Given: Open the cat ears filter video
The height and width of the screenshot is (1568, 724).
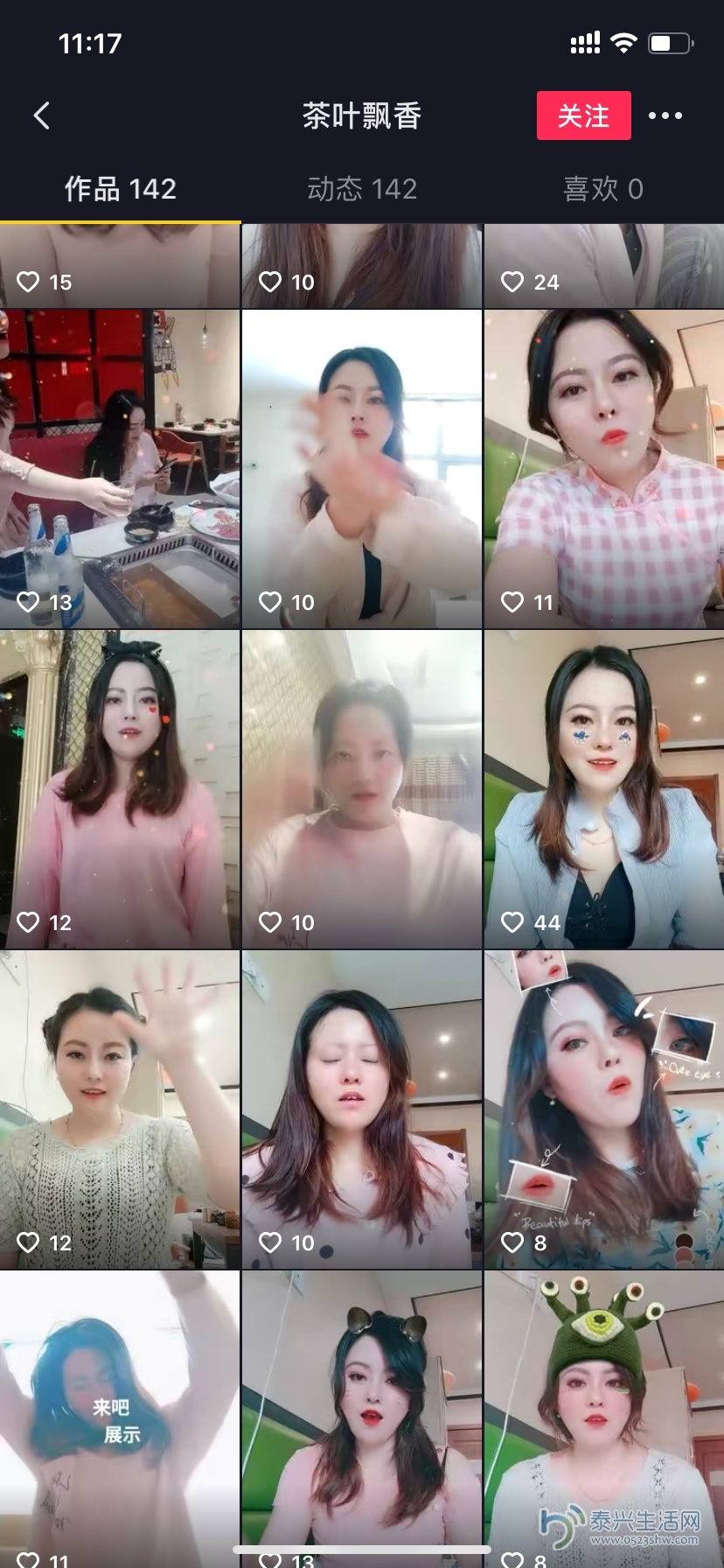Looking at the screenshot, I should (x=362, y=1417).
